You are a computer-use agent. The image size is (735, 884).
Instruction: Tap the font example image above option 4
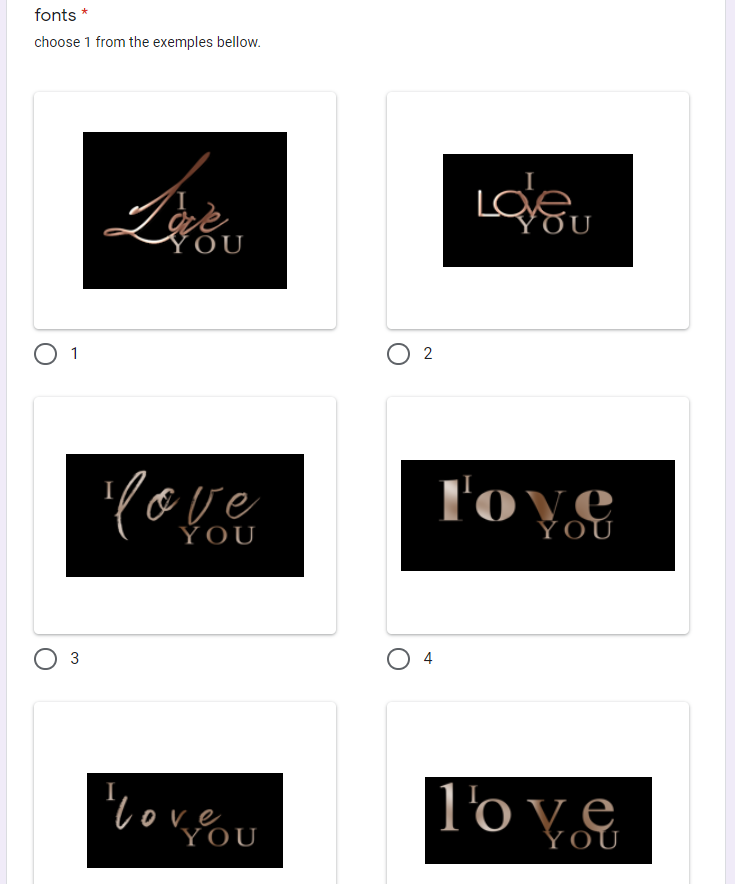tap(538, 515)
